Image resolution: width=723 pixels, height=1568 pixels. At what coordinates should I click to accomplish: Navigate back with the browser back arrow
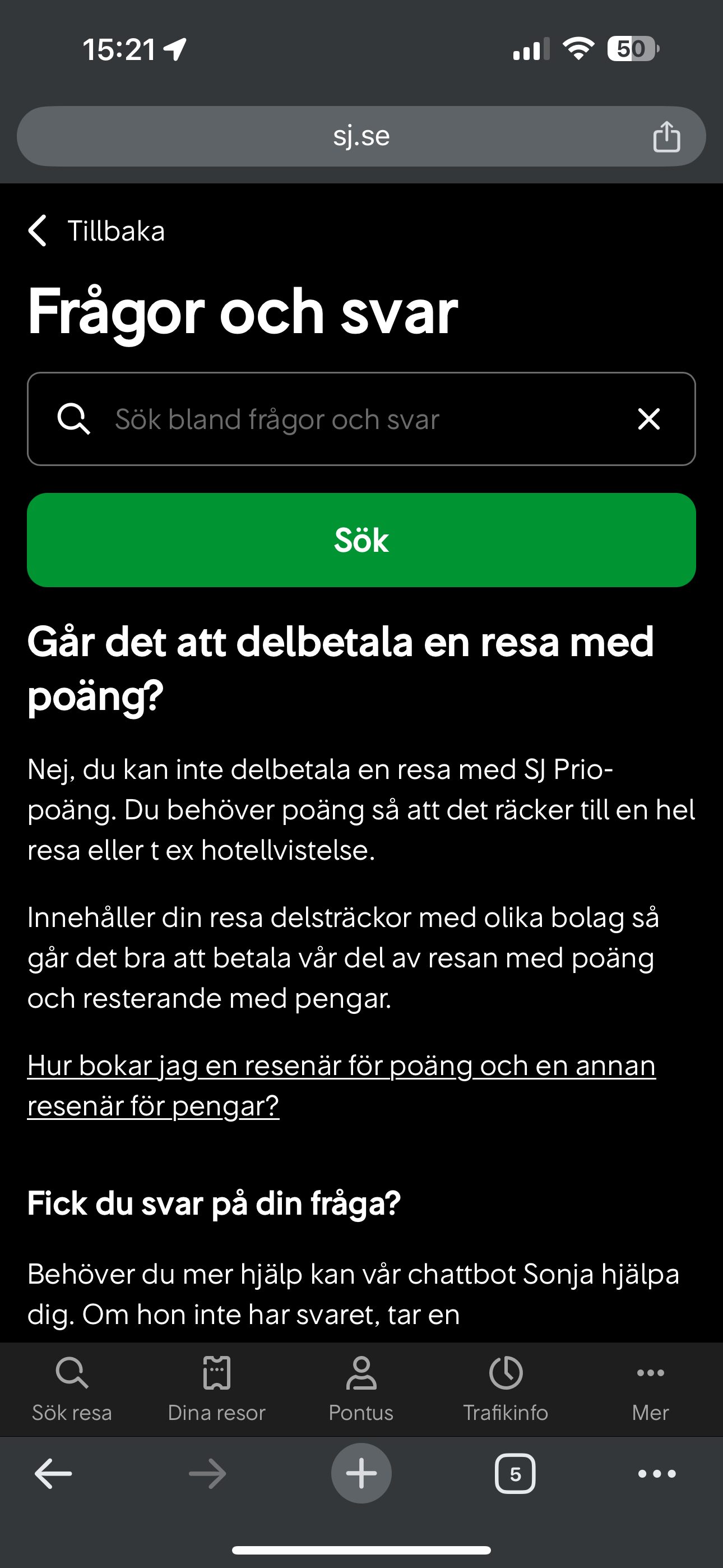(54, 1474)
